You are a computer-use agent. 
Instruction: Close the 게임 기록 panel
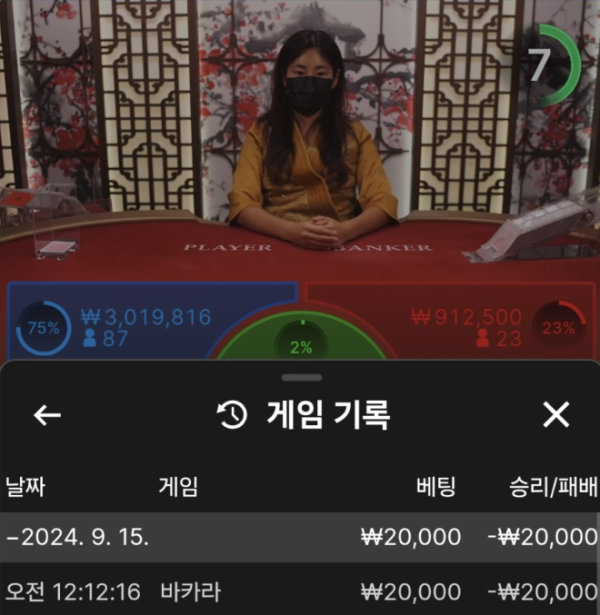[x=555, y=415]
